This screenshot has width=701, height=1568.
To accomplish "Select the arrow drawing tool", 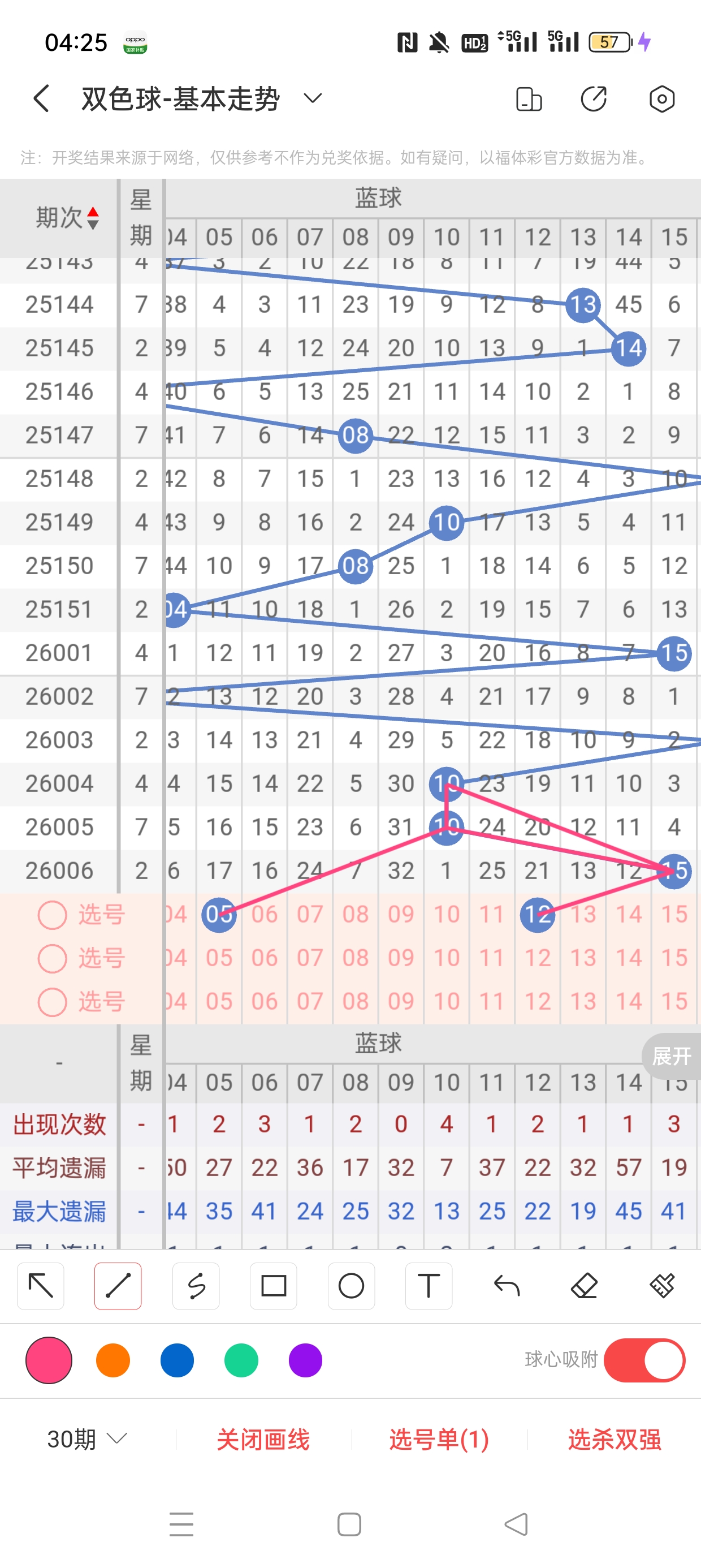I will pos(41,1286).
